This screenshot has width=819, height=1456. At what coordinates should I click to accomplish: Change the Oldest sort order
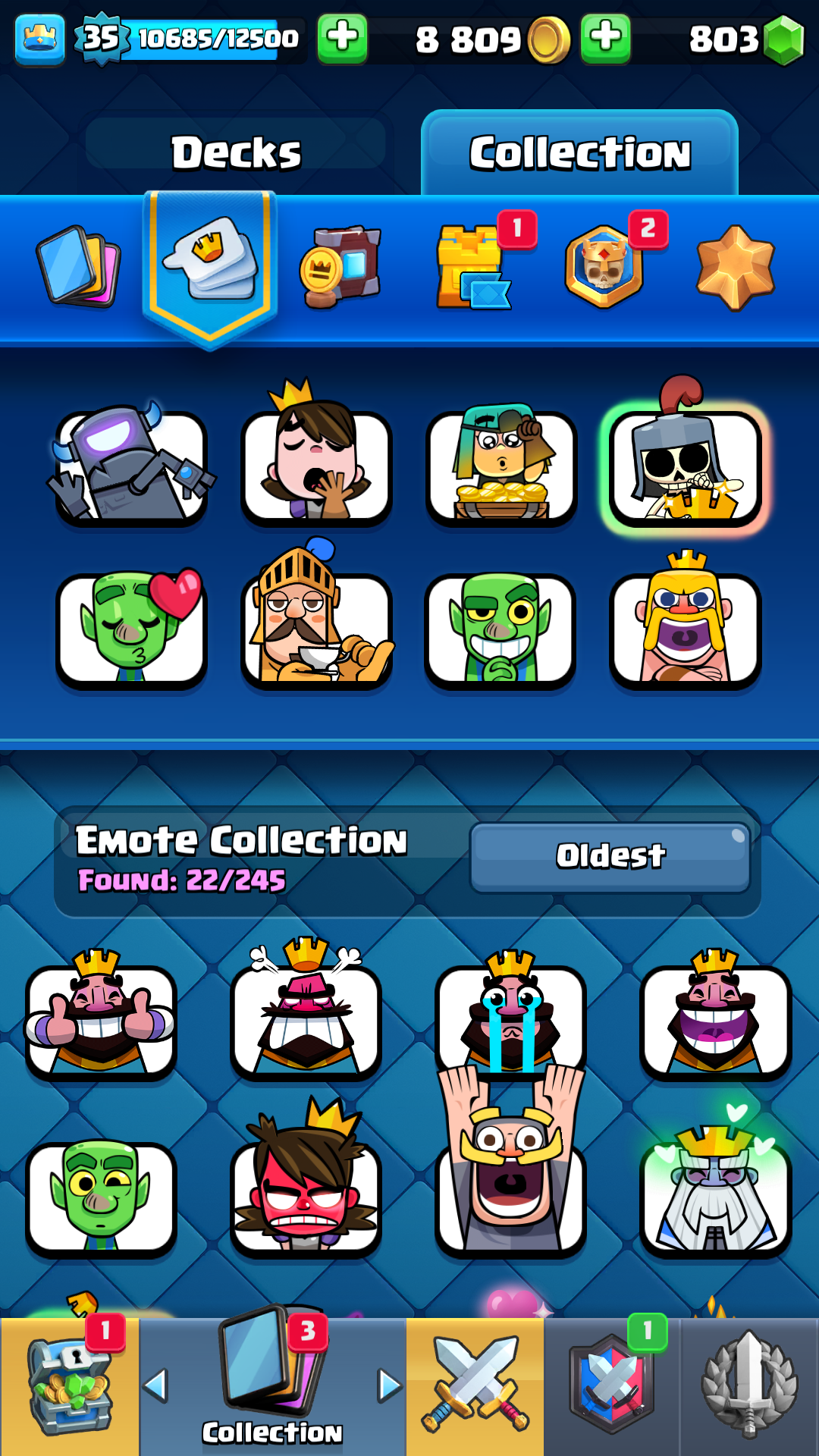[x=610, y=857]
